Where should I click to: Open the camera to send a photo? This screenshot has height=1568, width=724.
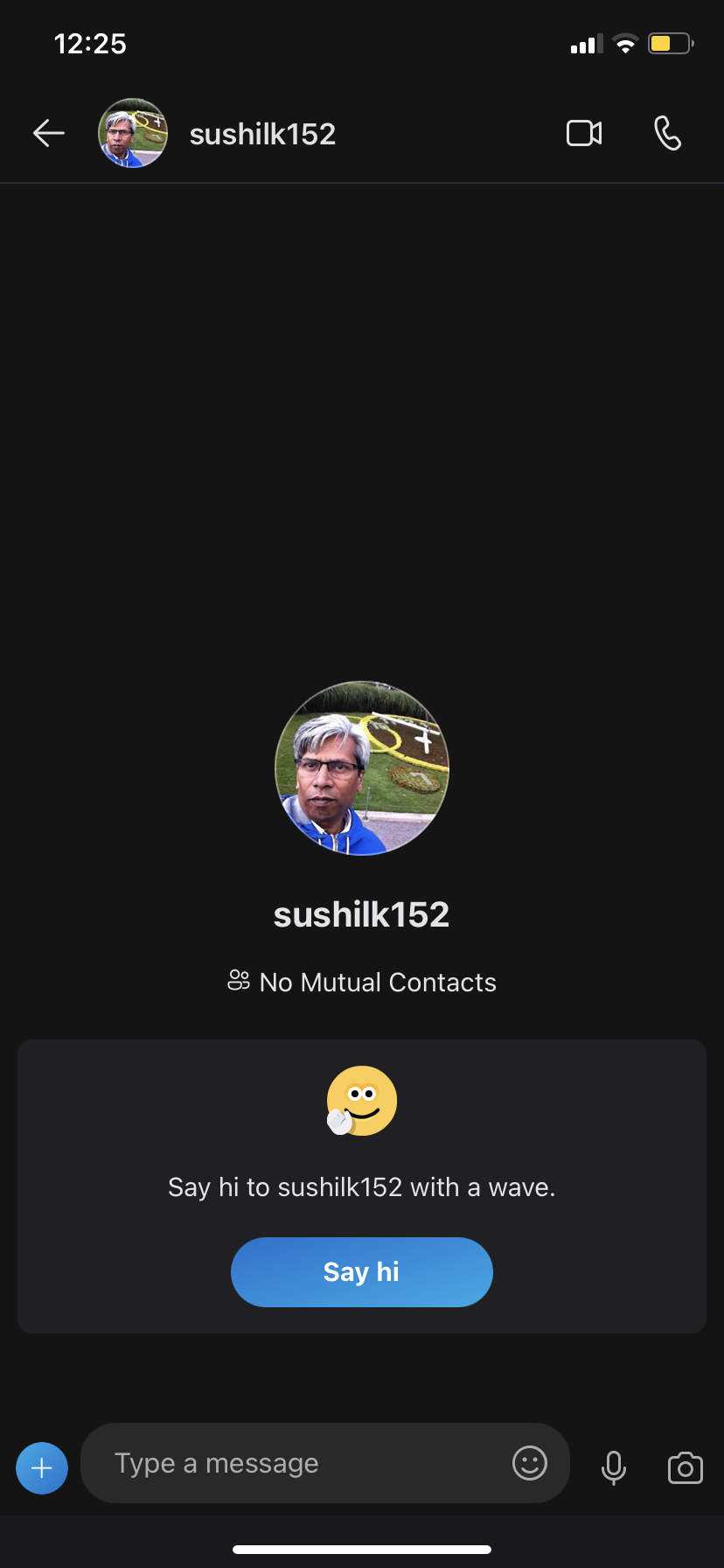coord(686,1467)
